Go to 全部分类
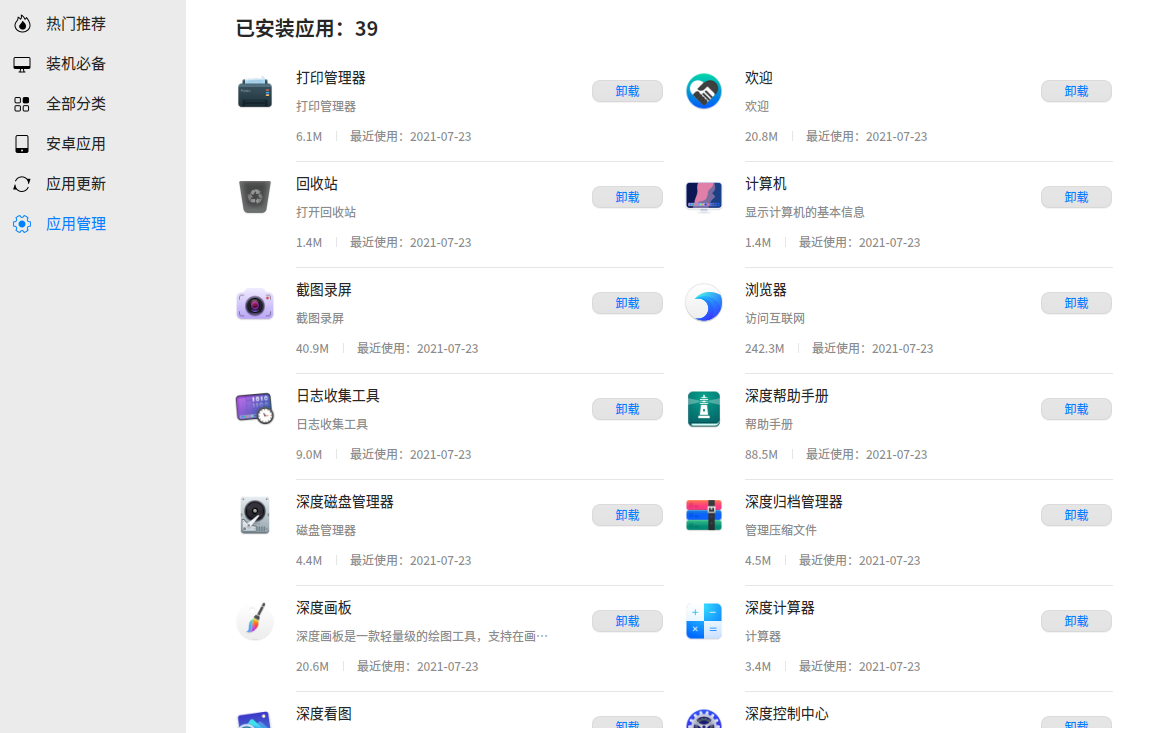This screenshot has height=733, width=1154. [75, 104]
